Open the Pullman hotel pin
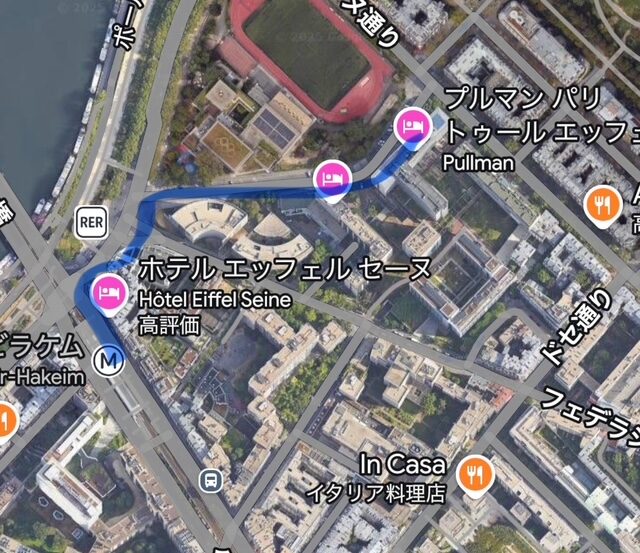The width and height of the screenshot is (640, 553). click(409, 127)
